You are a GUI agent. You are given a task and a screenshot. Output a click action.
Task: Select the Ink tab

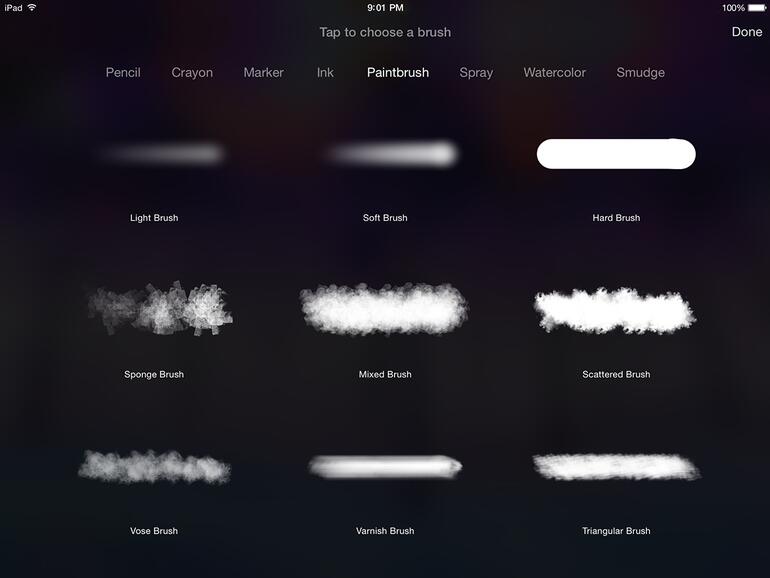point(325,72)
